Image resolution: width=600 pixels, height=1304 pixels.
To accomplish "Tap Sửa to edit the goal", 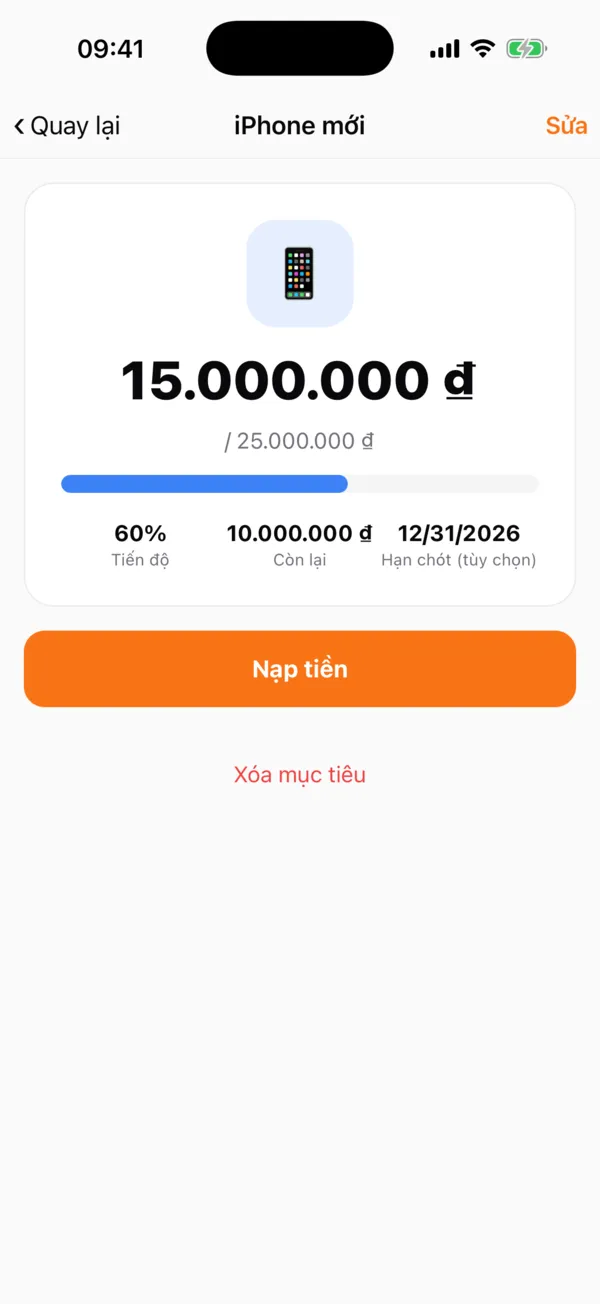I will click(x=566, y=126).
